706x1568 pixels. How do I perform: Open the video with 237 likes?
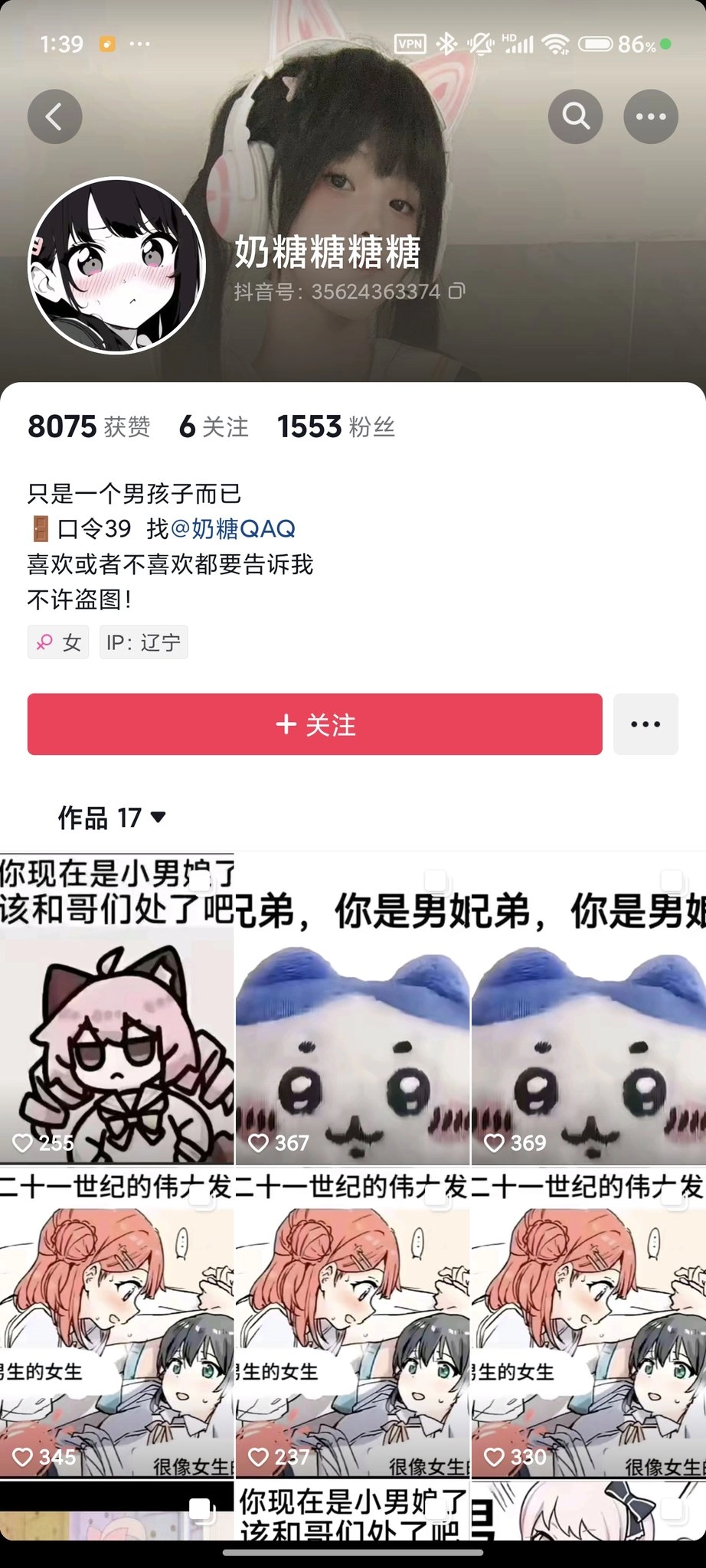coord(352,1325)
